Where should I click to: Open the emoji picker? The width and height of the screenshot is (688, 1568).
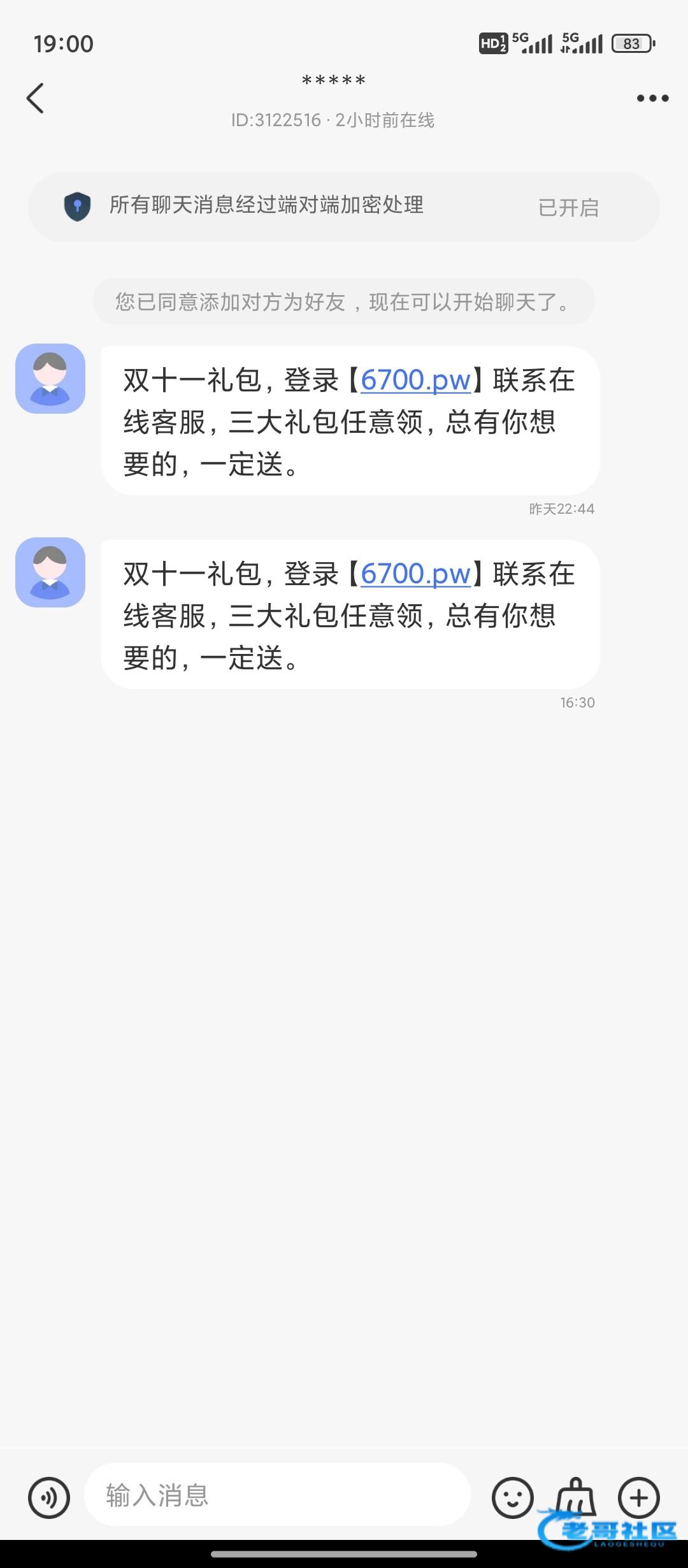click(512, 1497)
